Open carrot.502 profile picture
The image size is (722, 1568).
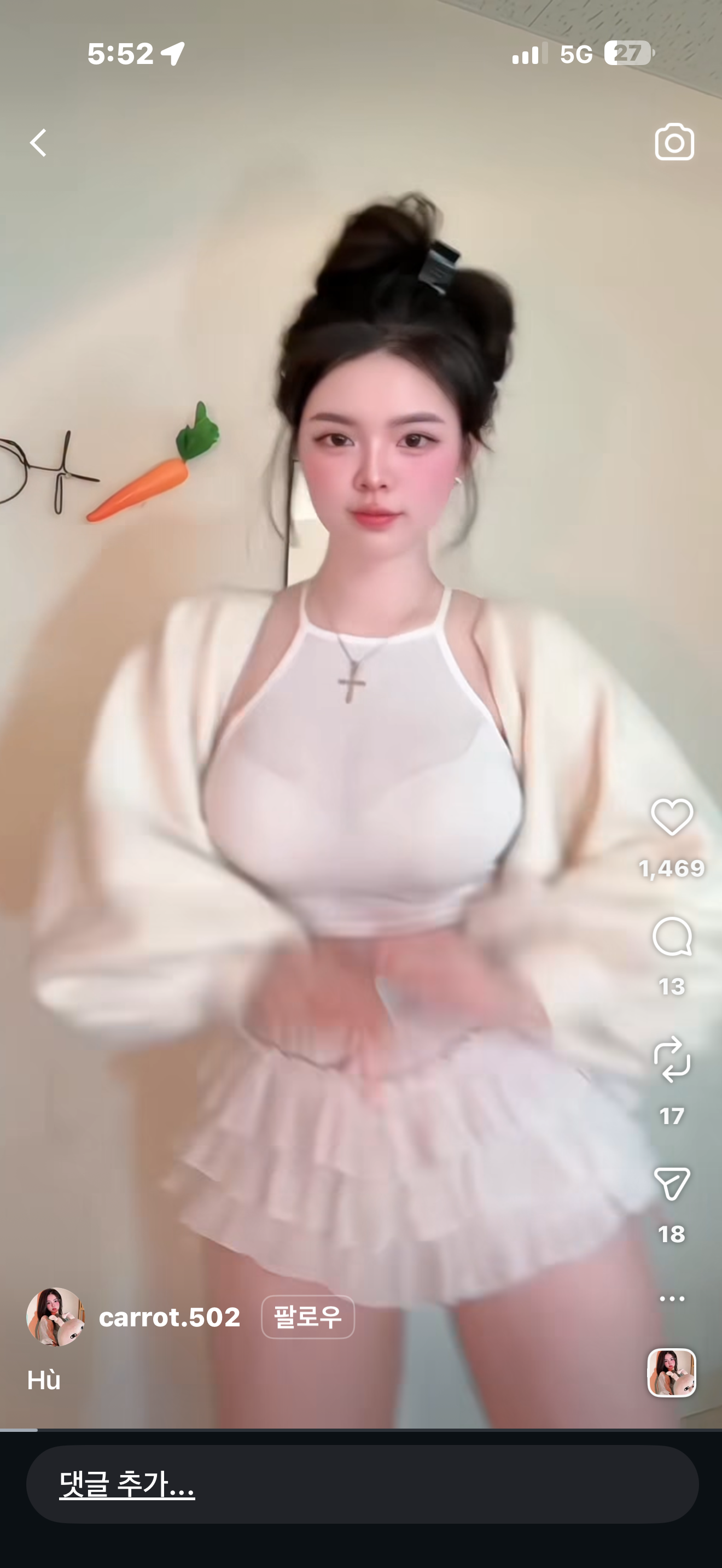(55, 1317)
